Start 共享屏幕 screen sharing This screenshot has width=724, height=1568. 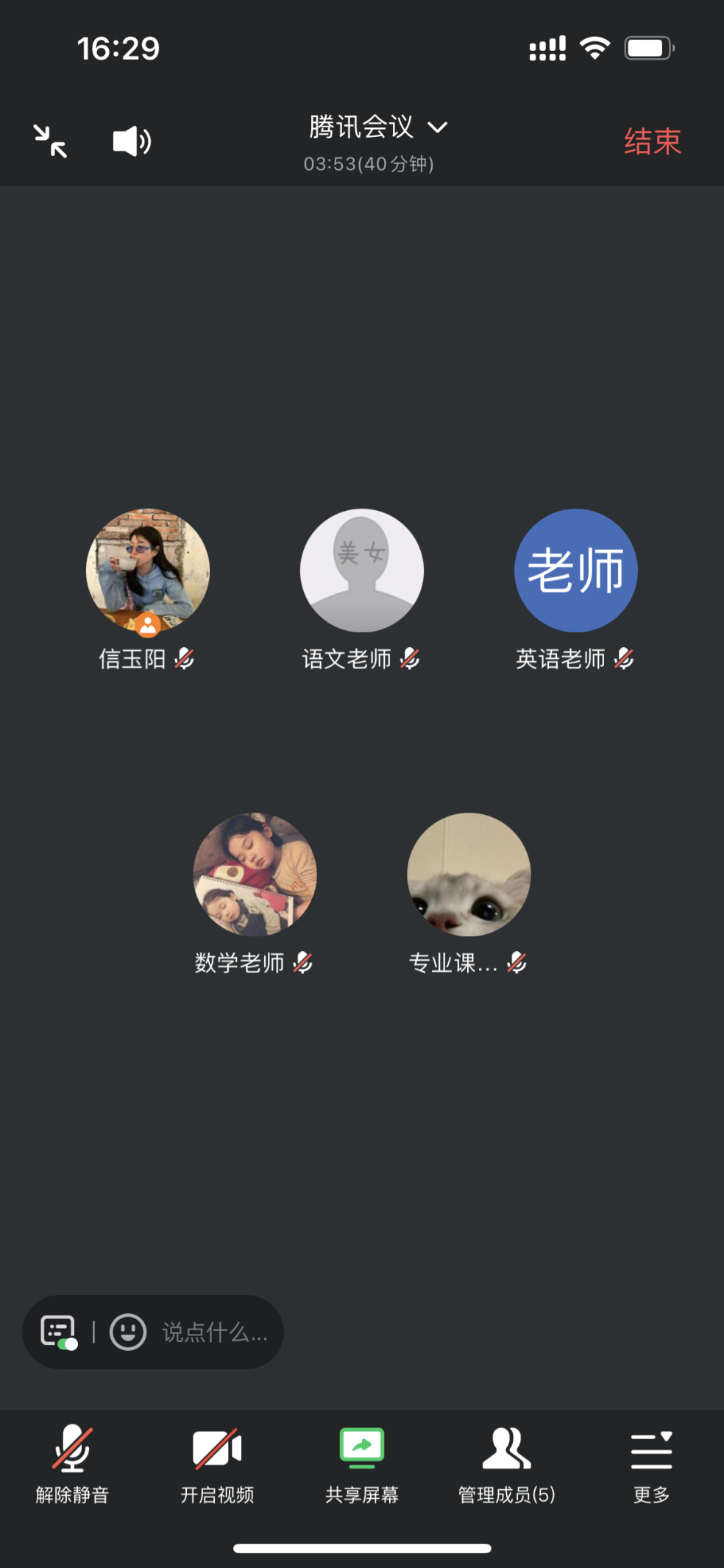coord(362,1463)
